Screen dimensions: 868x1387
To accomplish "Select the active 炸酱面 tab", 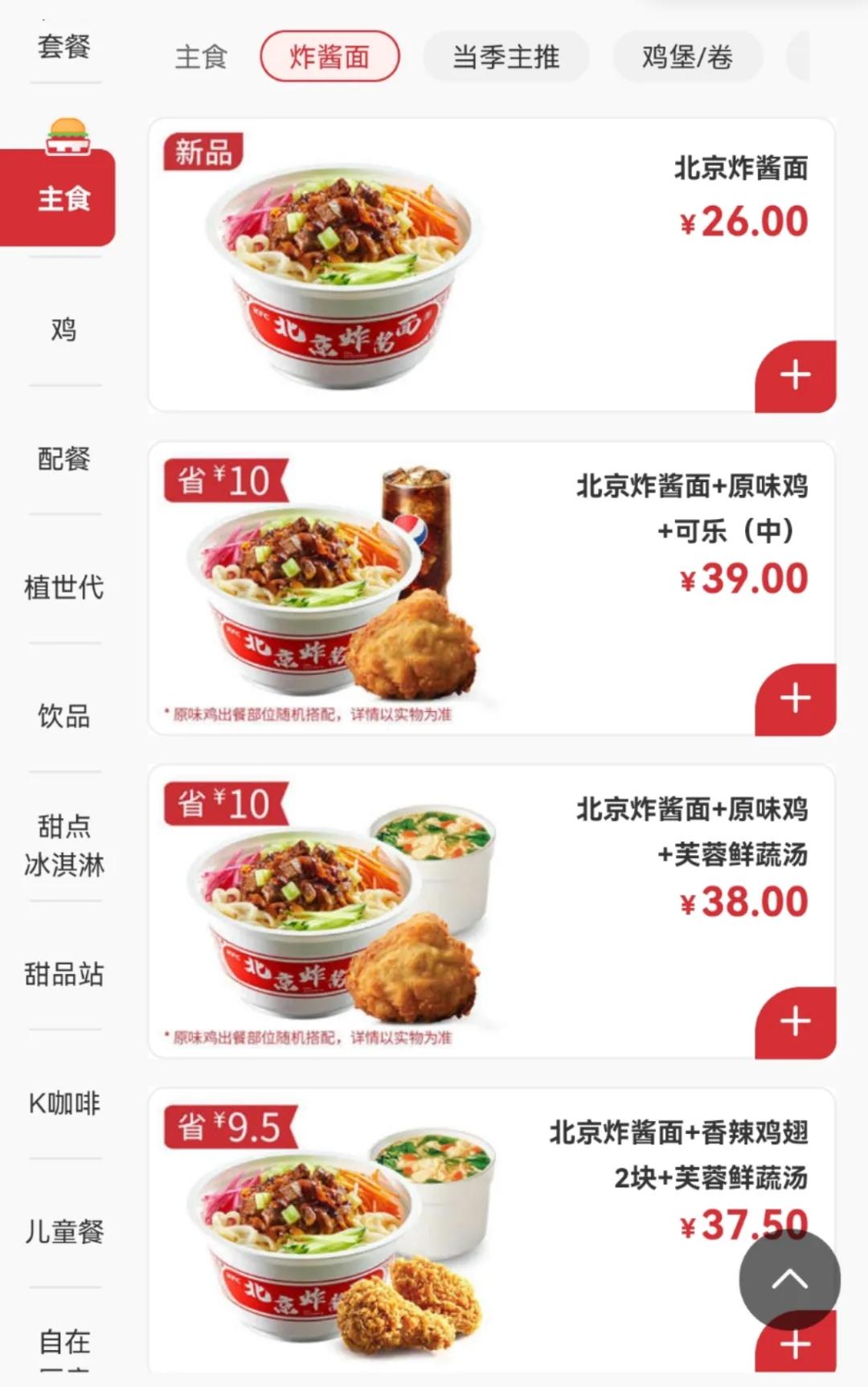I will click(330, 57).
